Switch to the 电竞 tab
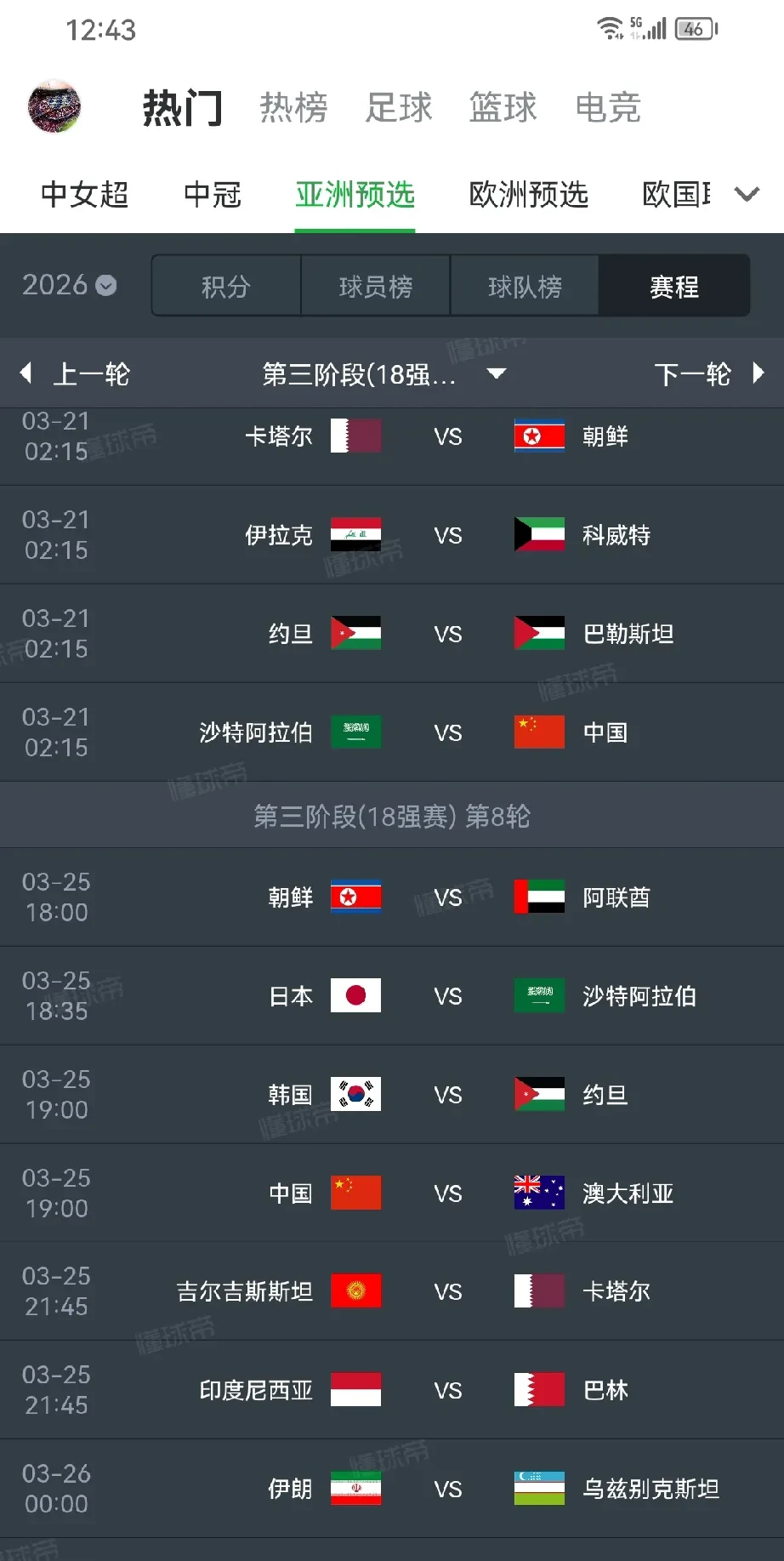784x1561 pixels. (607, 108)
